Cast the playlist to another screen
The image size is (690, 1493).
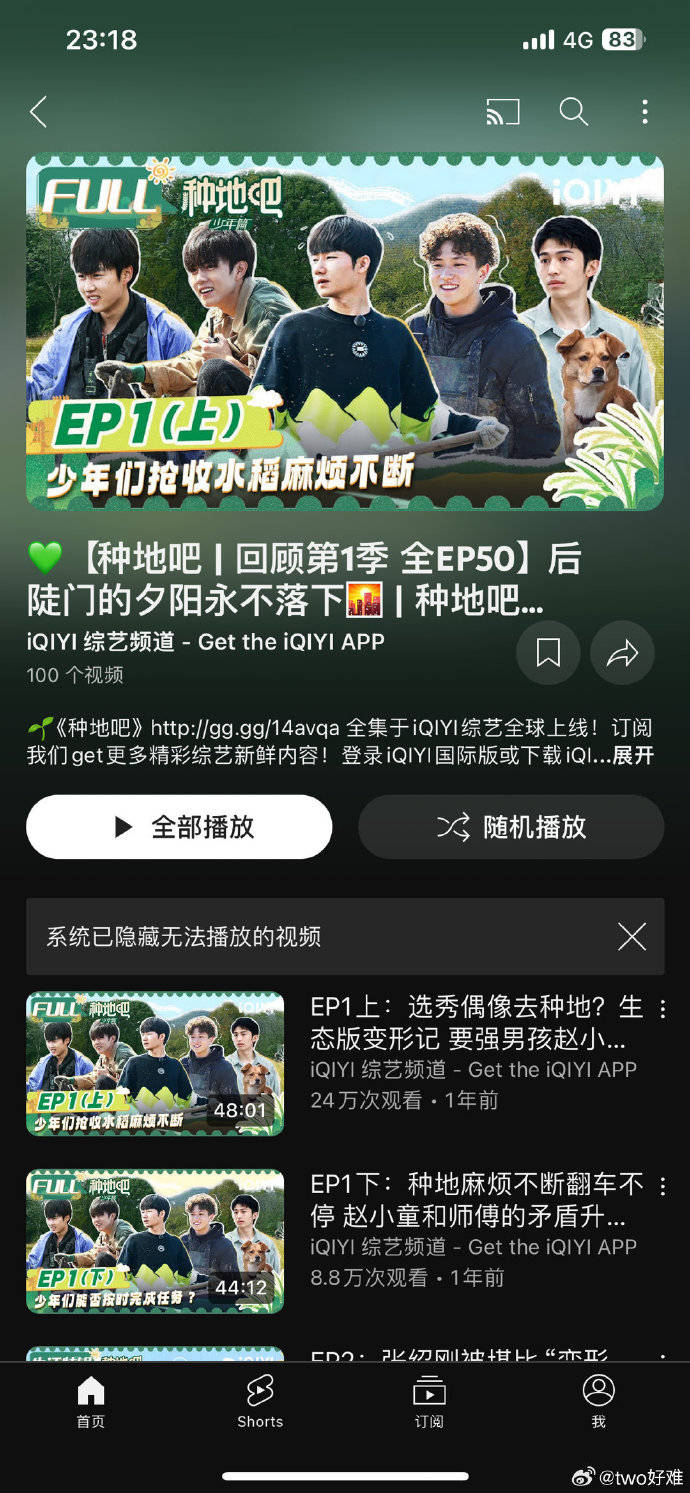click(x=503, y=111)
